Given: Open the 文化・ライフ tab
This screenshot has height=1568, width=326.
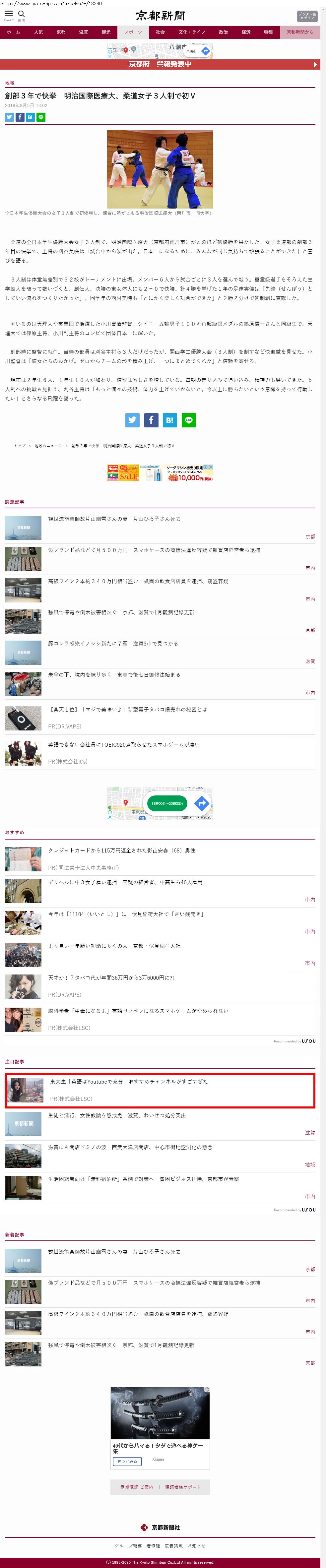Looking at the screenshot, I should click(191, 32).
